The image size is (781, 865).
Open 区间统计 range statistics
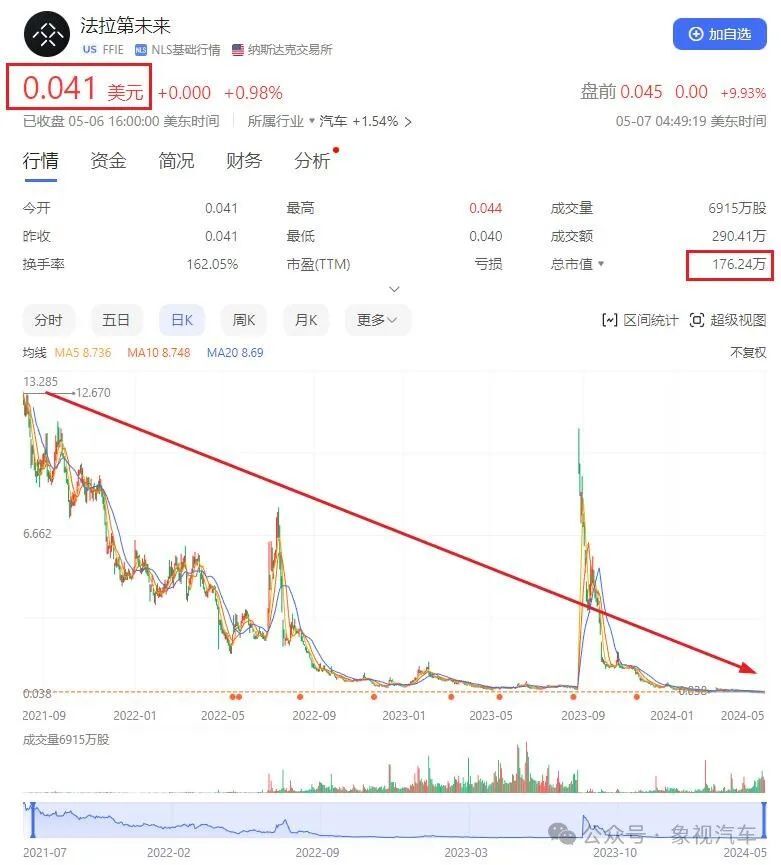click(x=640, y=320)
